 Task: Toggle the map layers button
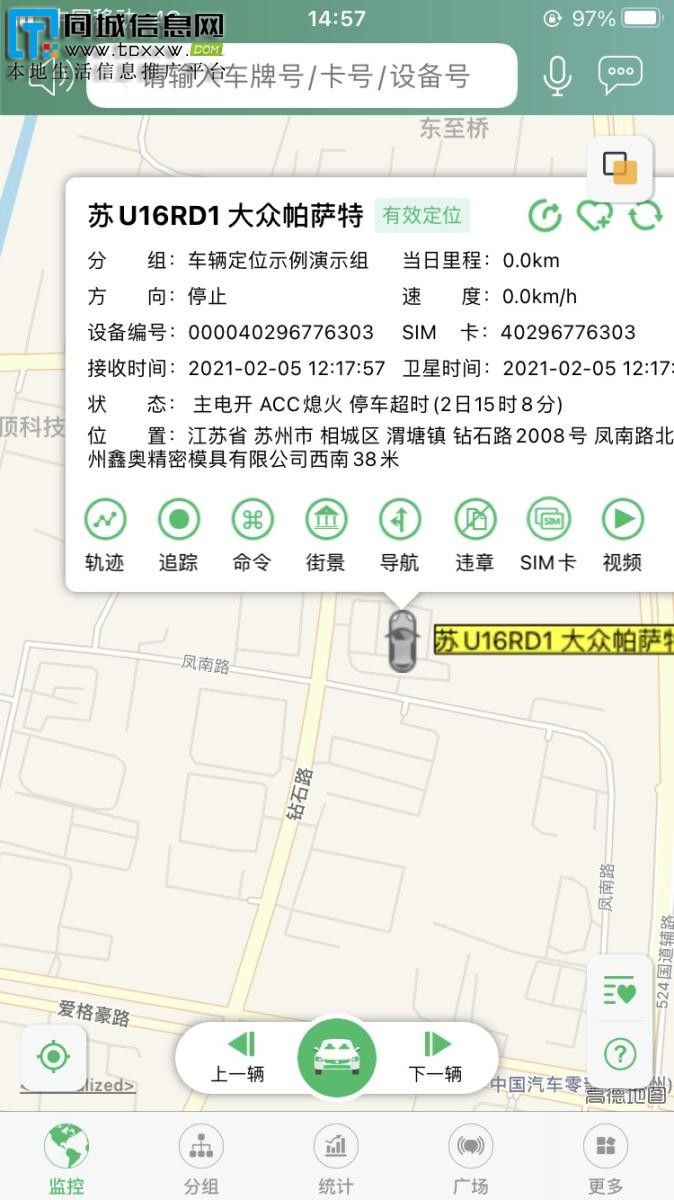620,169
